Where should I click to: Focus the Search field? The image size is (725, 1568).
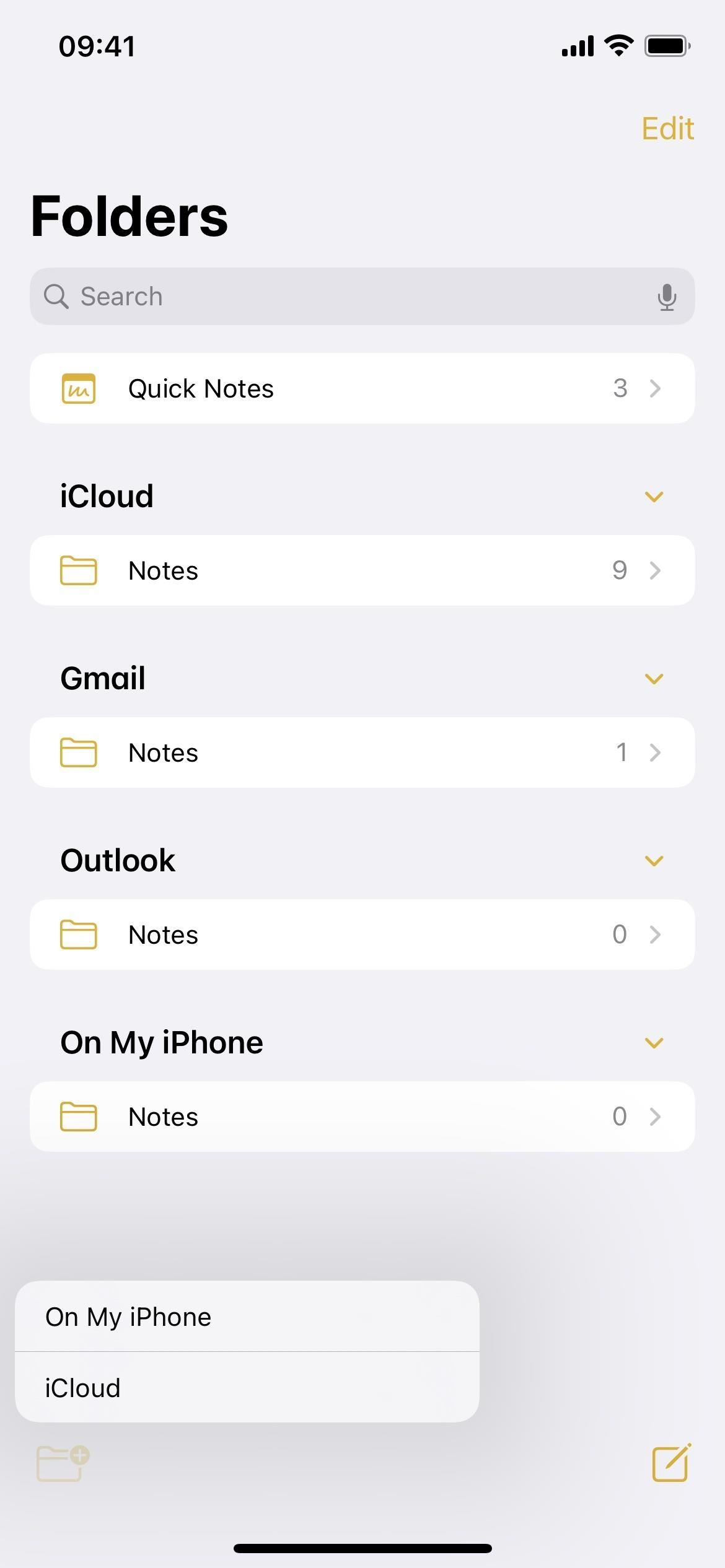(x=362, y=296)
